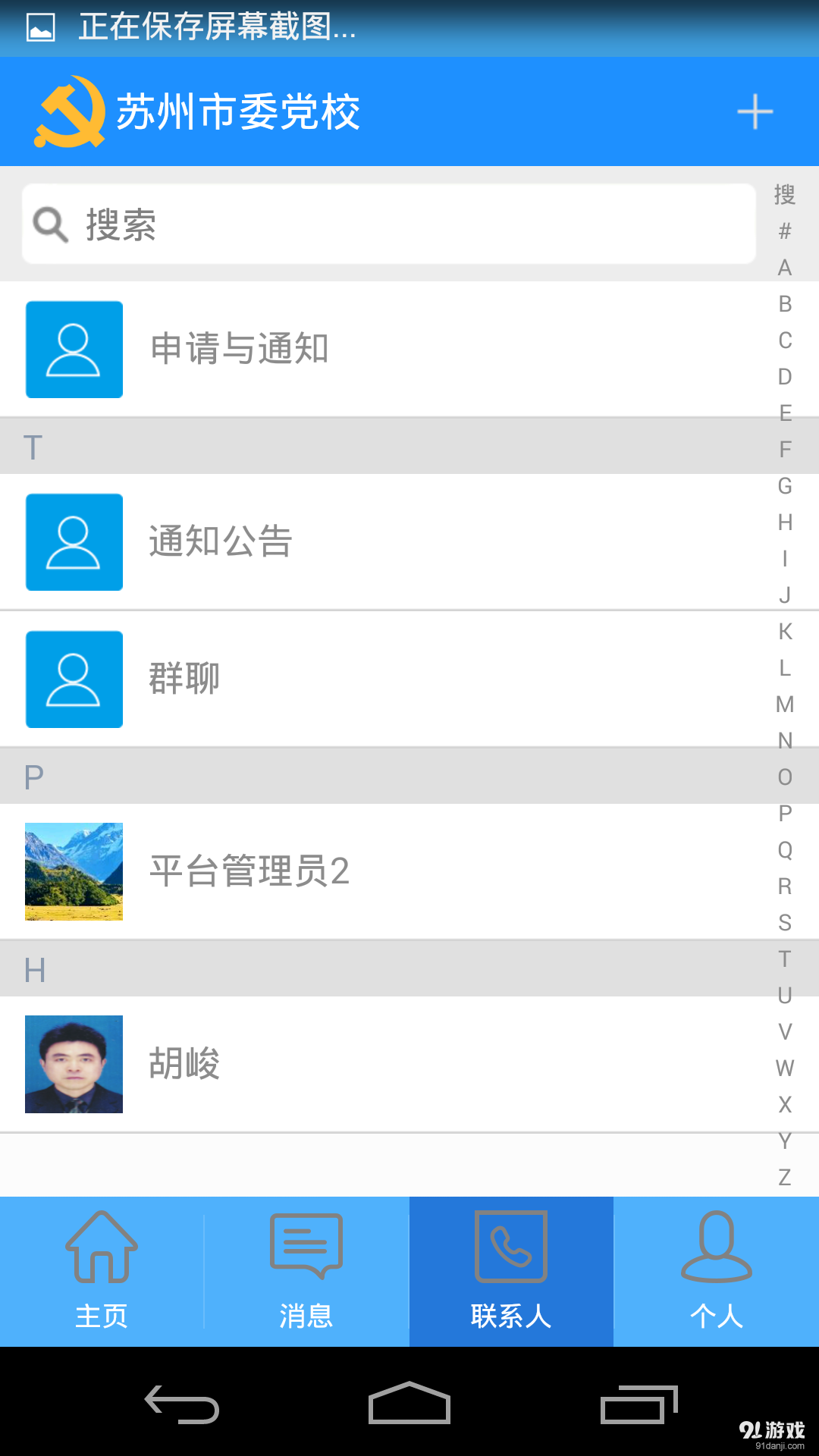Select the 联系人 phone icon at bottom

point(510,1247)
